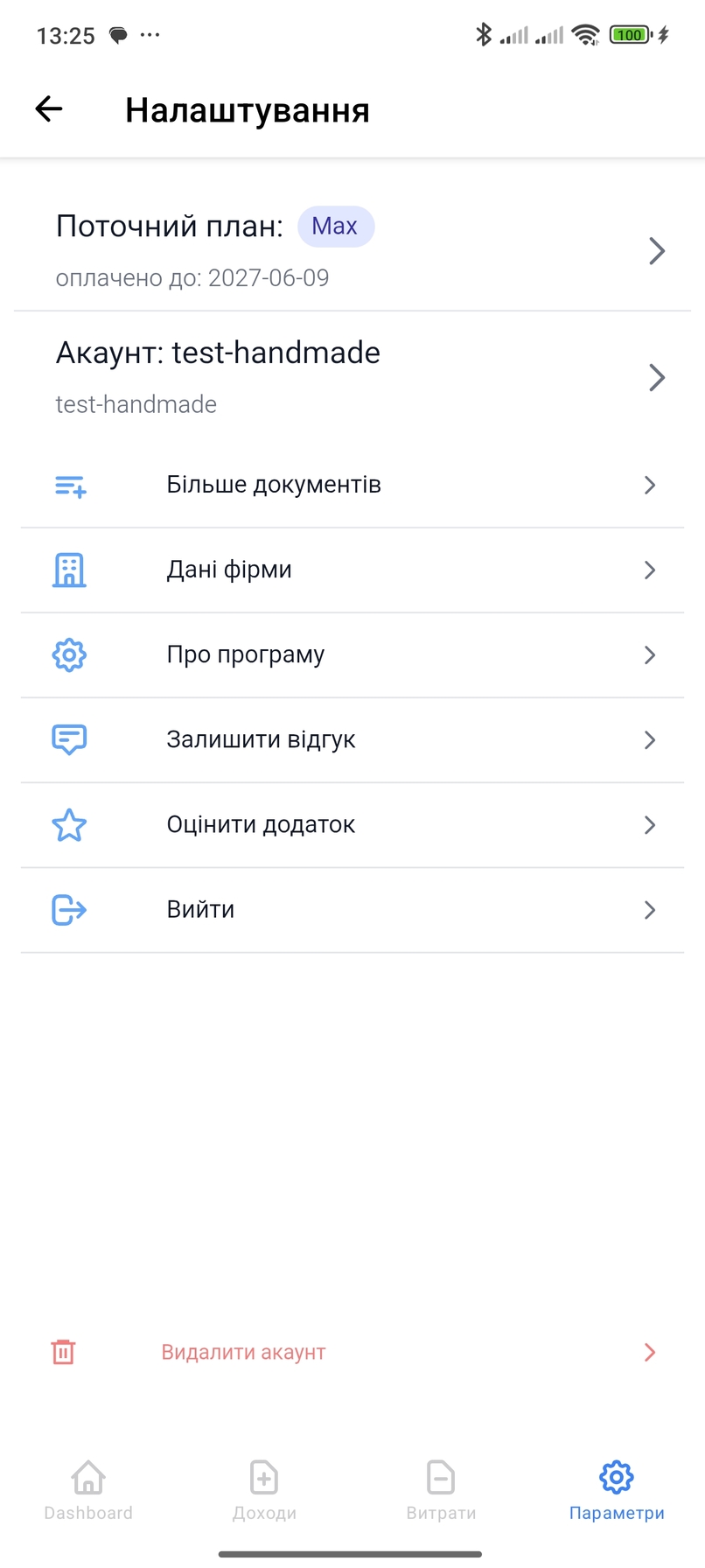Tap Вийти to log out
705x1568 pixels.
click(x=352, y=909)
